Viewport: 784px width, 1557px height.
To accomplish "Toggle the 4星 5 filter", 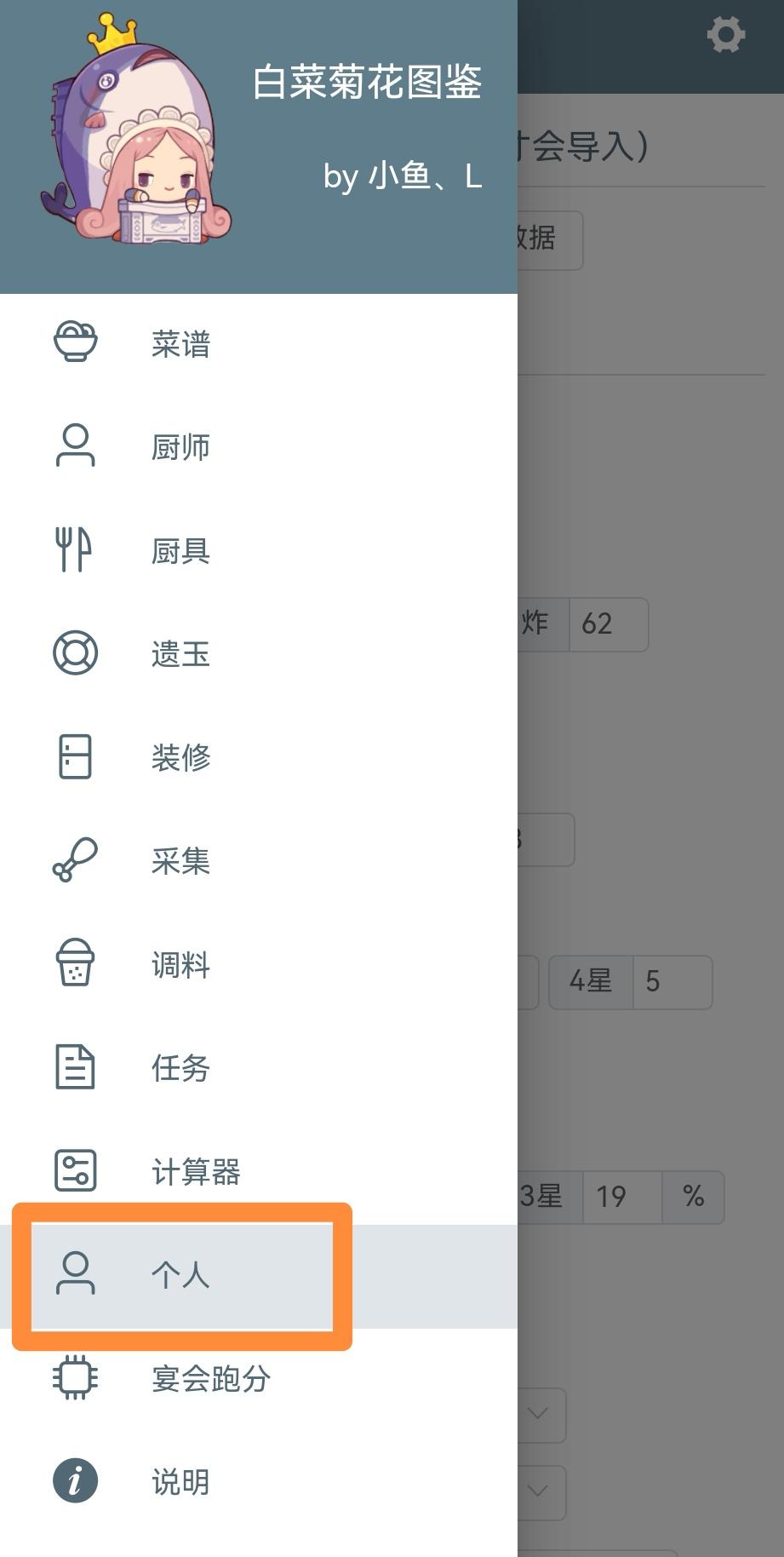I will (x=630, y=981).
